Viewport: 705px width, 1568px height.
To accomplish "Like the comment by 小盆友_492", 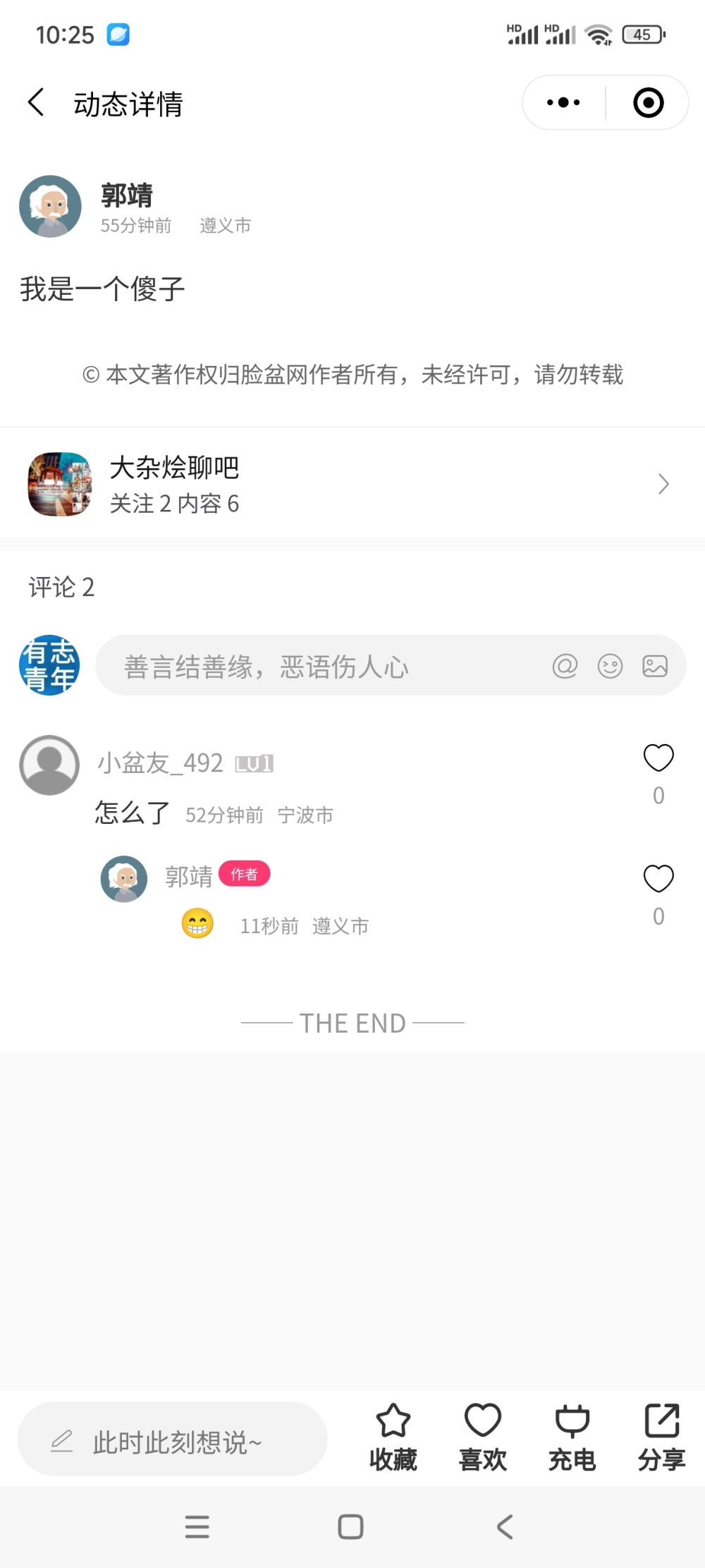I will (x=658, y=758).
